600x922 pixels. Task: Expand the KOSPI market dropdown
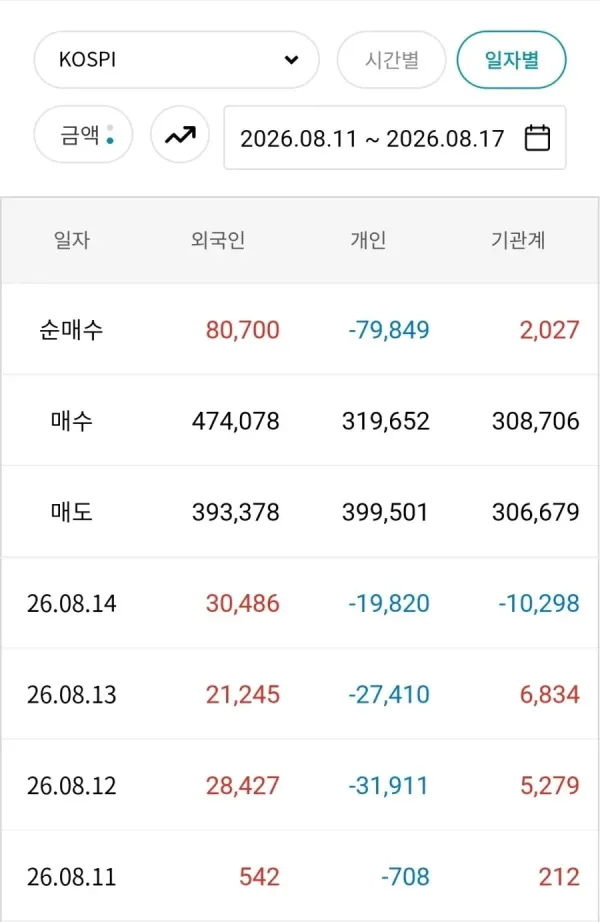coord(176,60)
